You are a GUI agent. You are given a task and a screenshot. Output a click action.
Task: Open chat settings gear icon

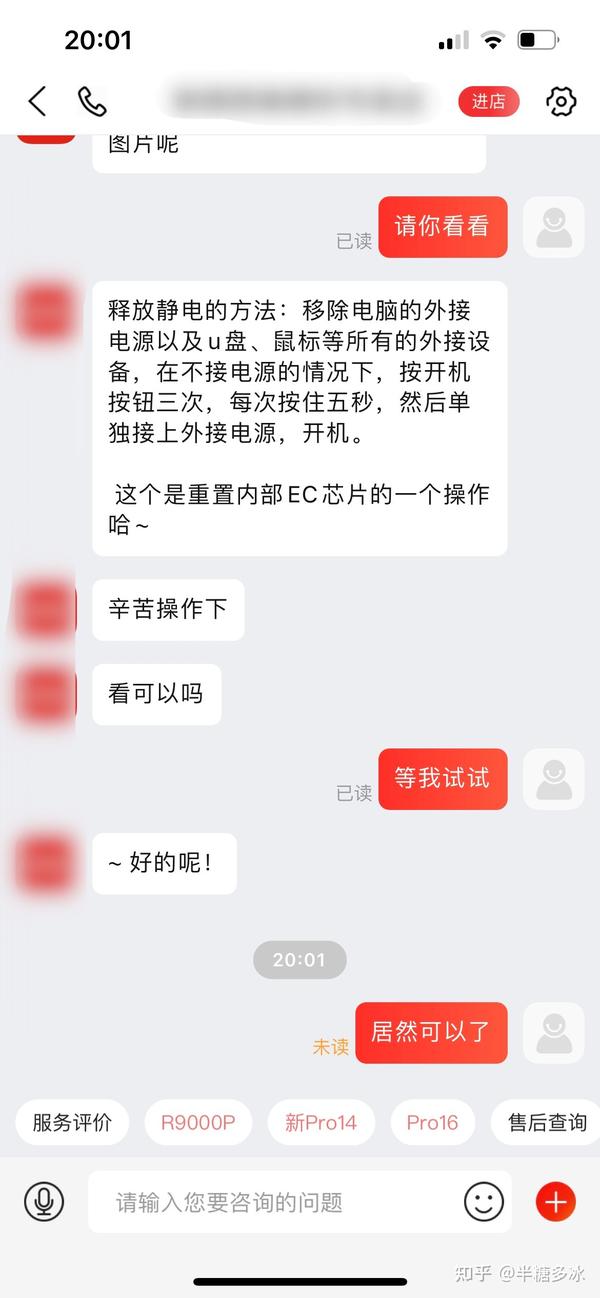click(561, 101)
